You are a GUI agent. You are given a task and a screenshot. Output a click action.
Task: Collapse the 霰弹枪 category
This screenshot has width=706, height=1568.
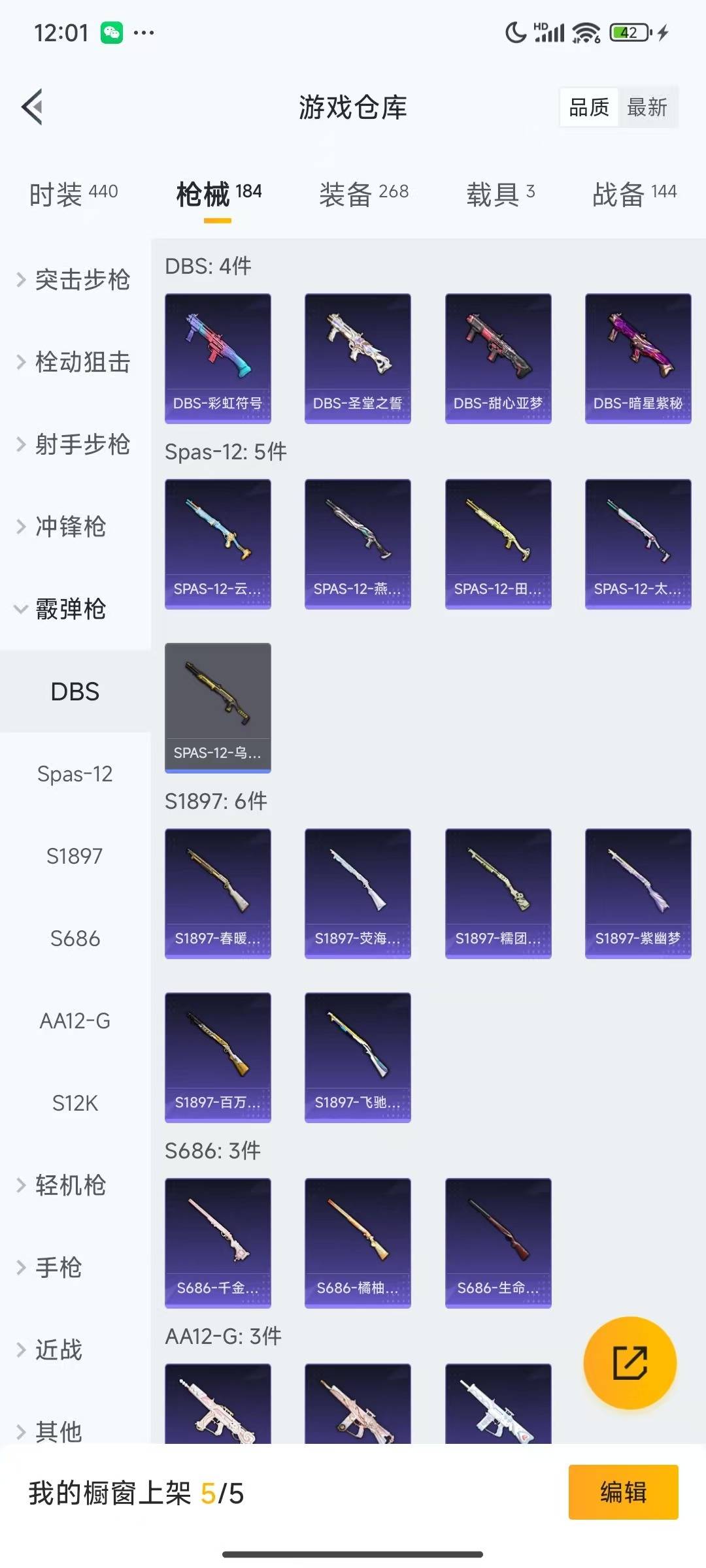coord(62,609)
